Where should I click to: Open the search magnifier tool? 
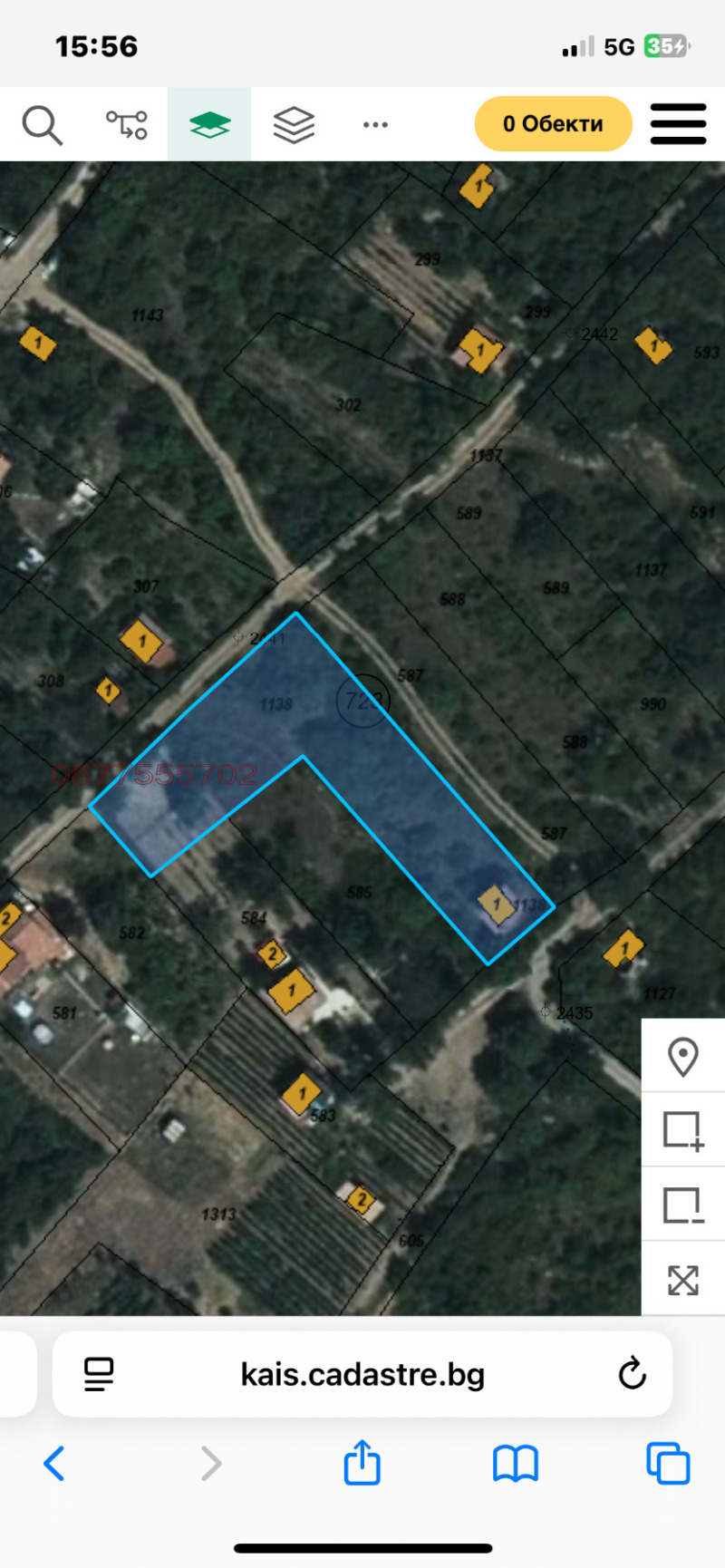tap(42, 125)
